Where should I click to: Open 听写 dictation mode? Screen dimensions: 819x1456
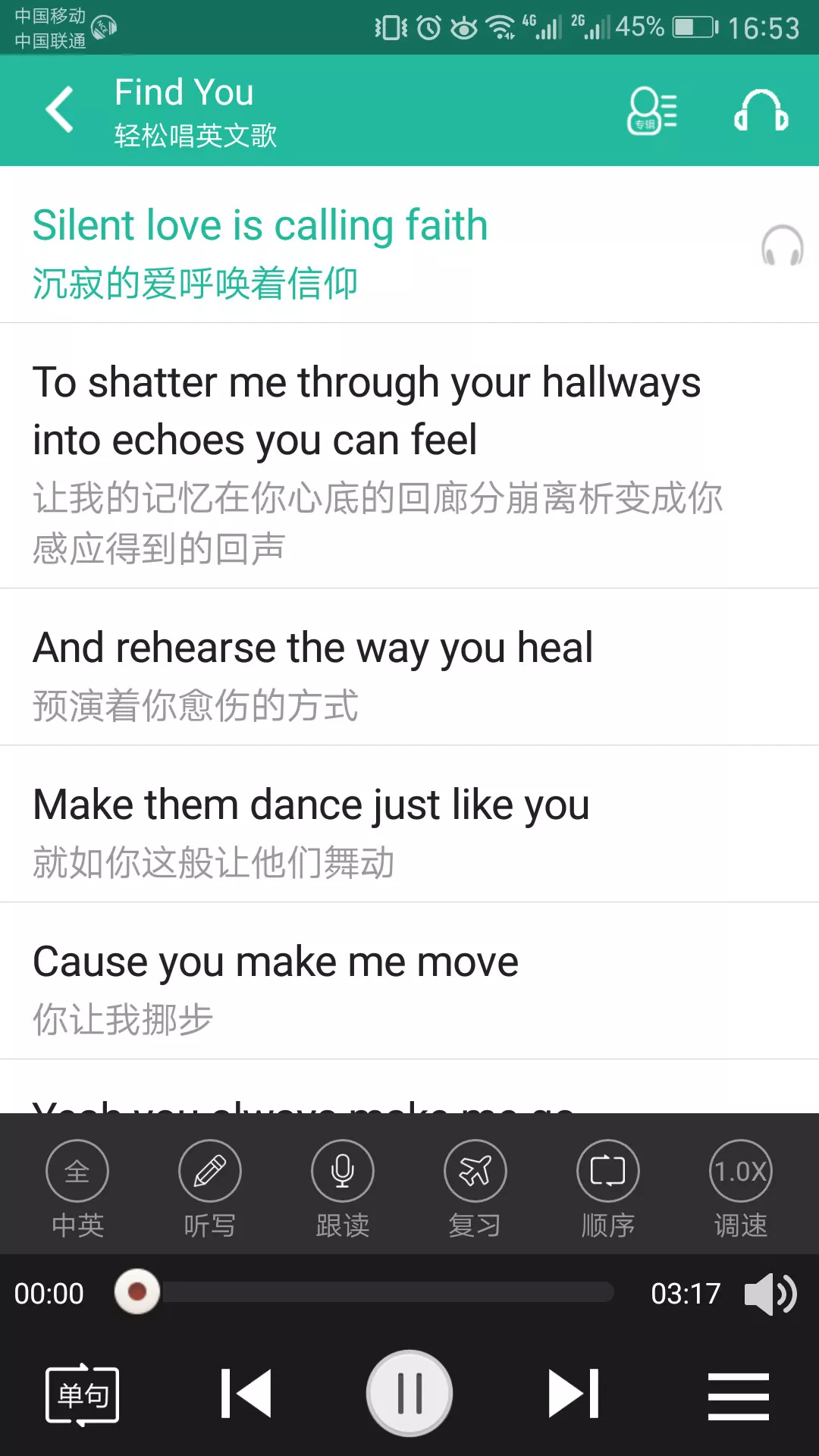[x=210, y=1188]
